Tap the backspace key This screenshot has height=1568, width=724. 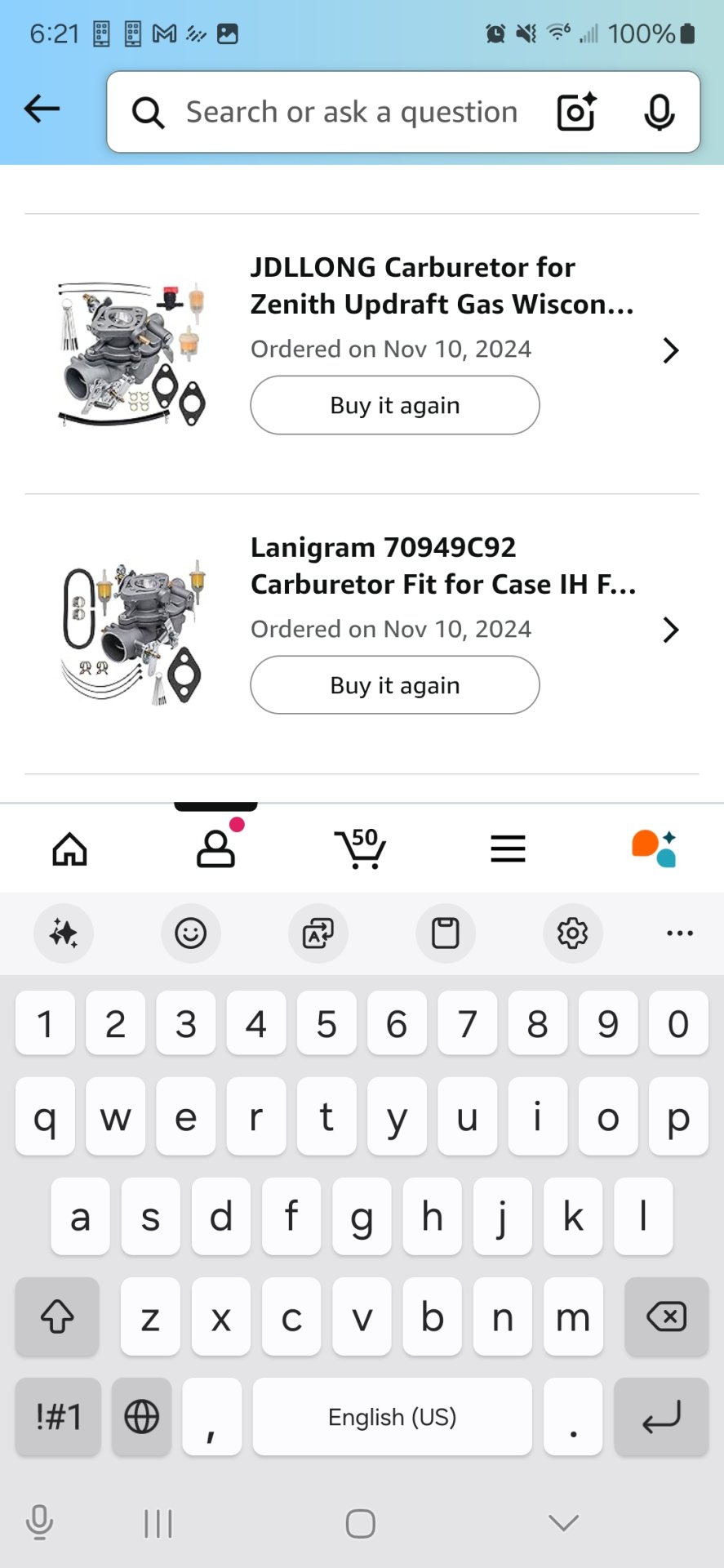point(666,1316)
